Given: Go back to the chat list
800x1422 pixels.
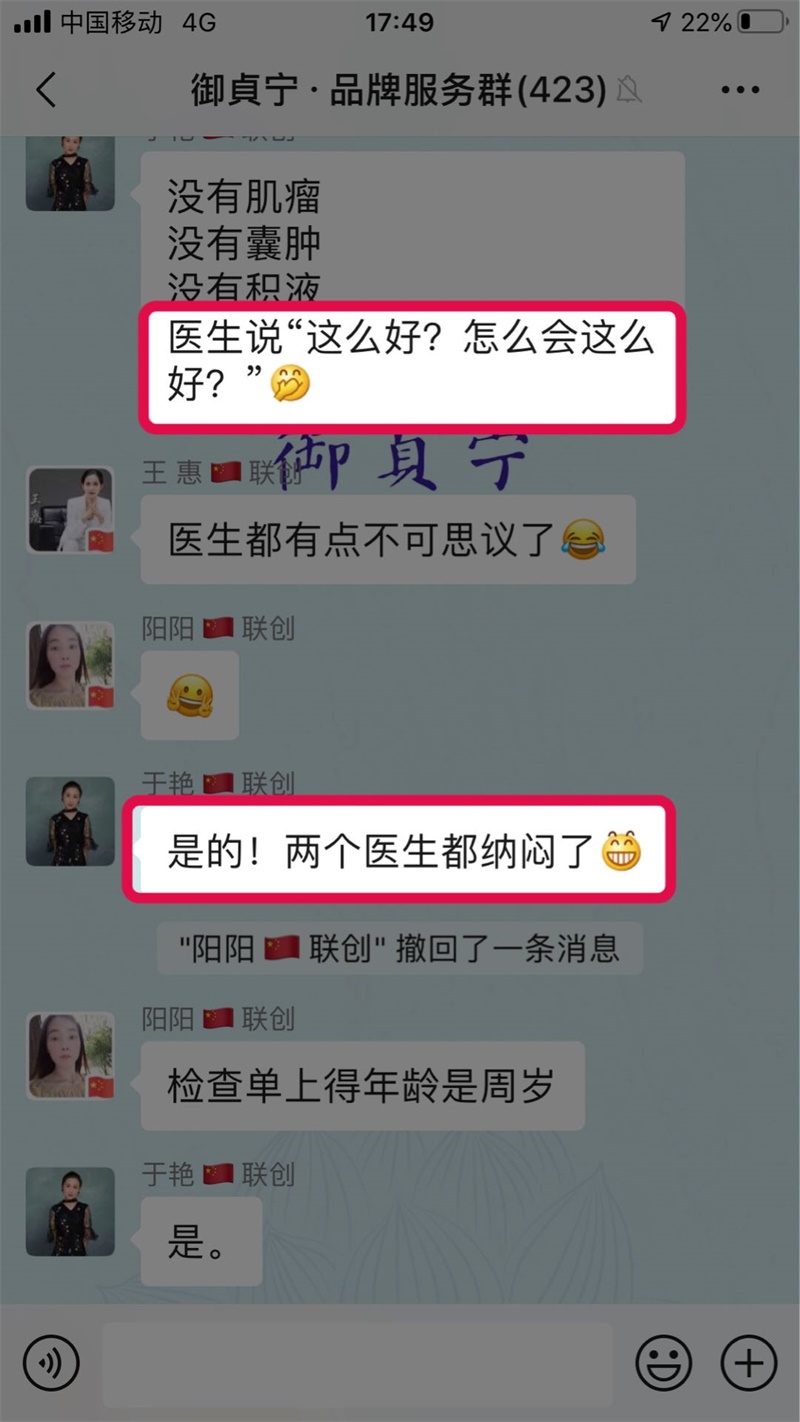Looking at the screenshot, I should coord(46,90).
